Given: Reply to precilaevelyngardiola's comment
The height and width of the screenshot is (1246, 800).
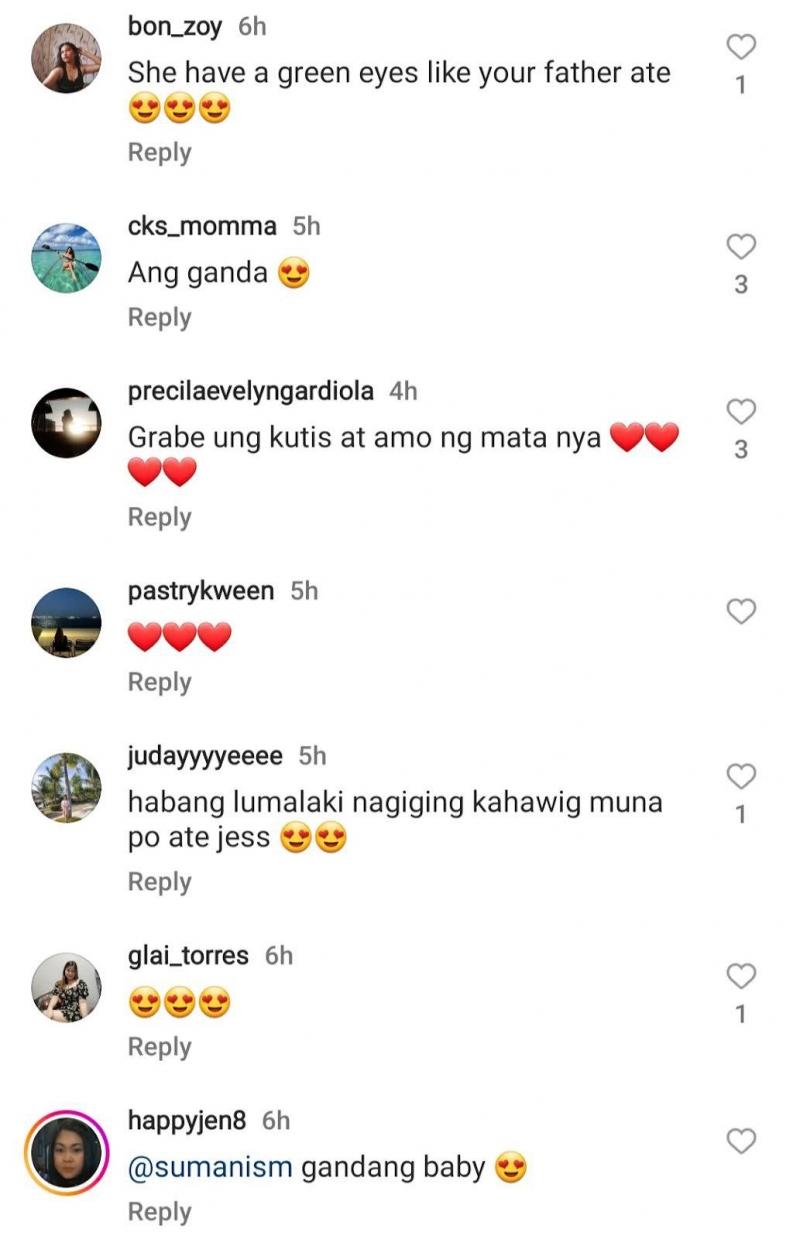Looking at the screenshot, I should tap(159, 517).
